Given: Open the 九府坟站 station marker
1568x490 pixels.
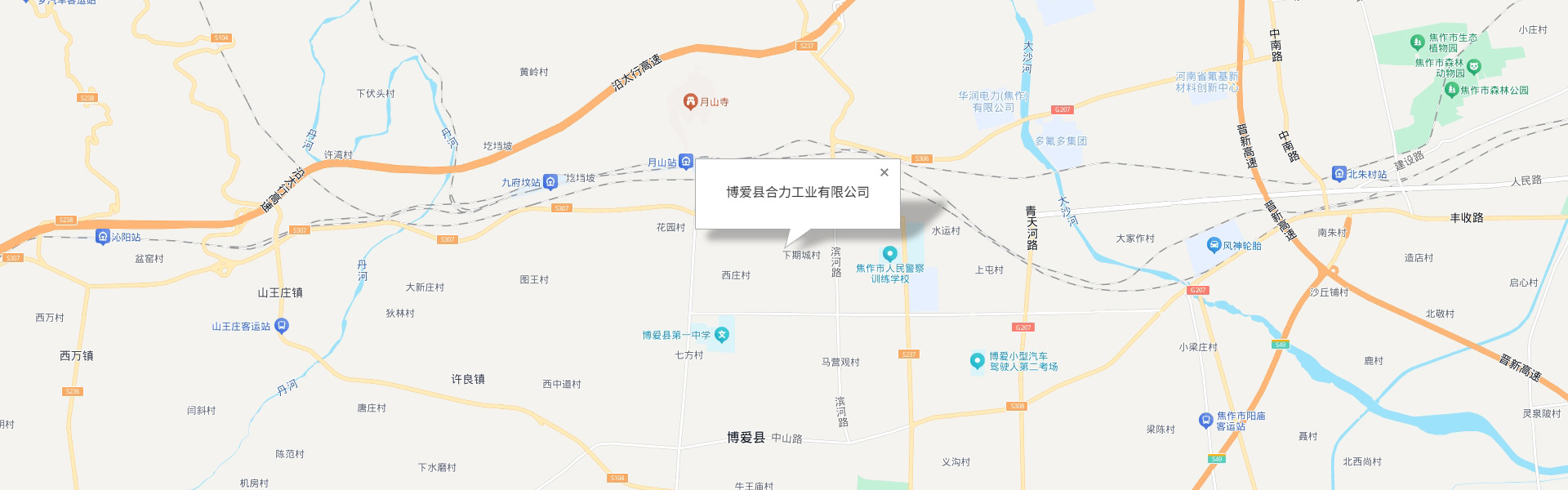Looking at the screenshot, I should [550, 181].
